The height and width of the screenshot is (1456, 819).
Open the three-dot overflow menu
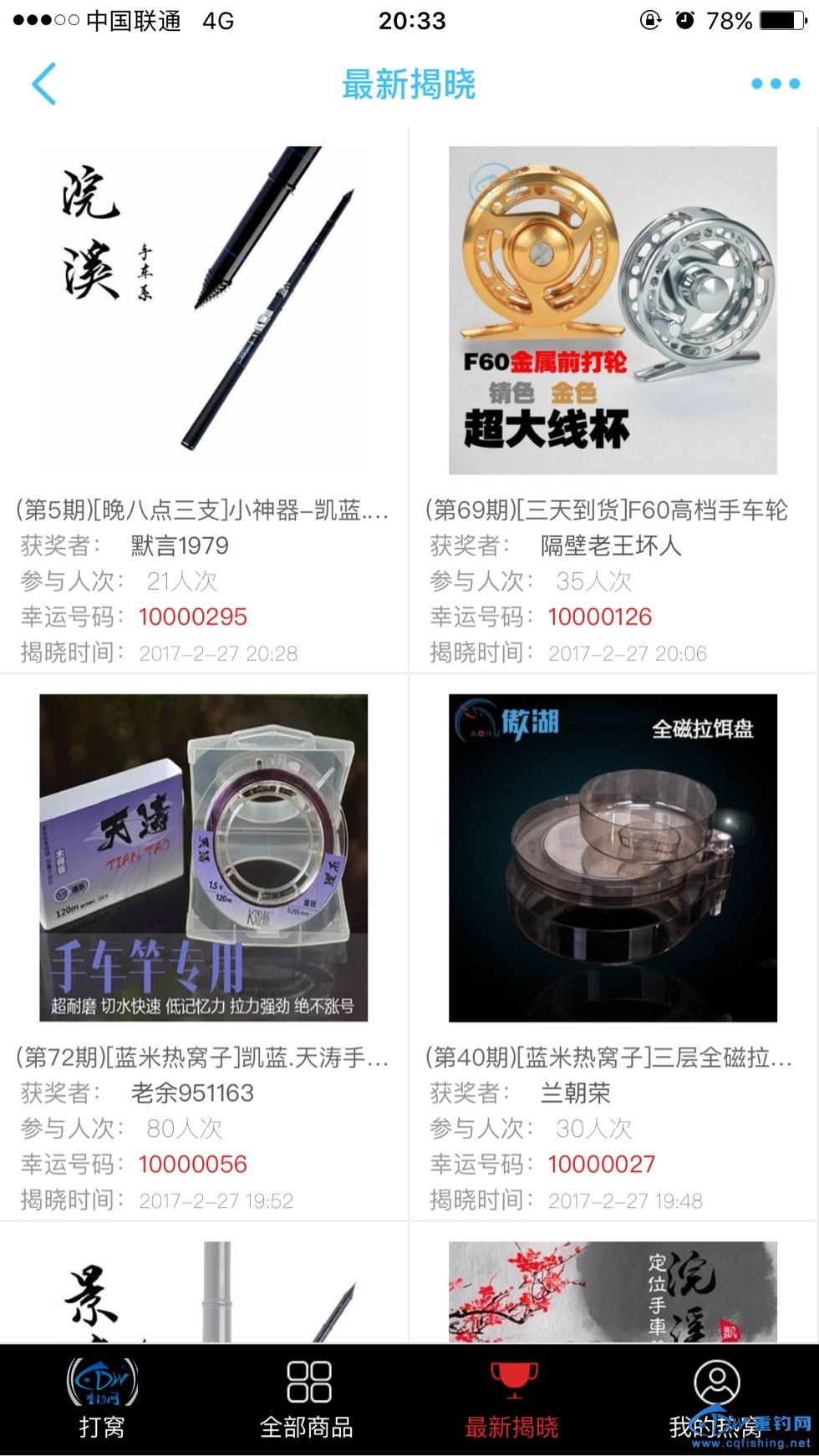pyautogui.click(x=775, y=84)
